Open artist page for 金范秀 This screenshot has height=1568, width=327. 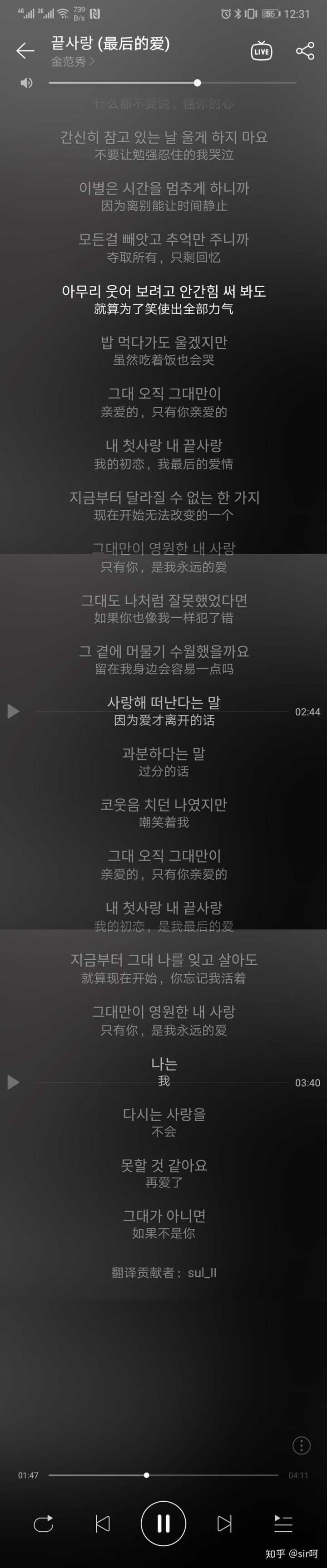[x=72, y=62]
